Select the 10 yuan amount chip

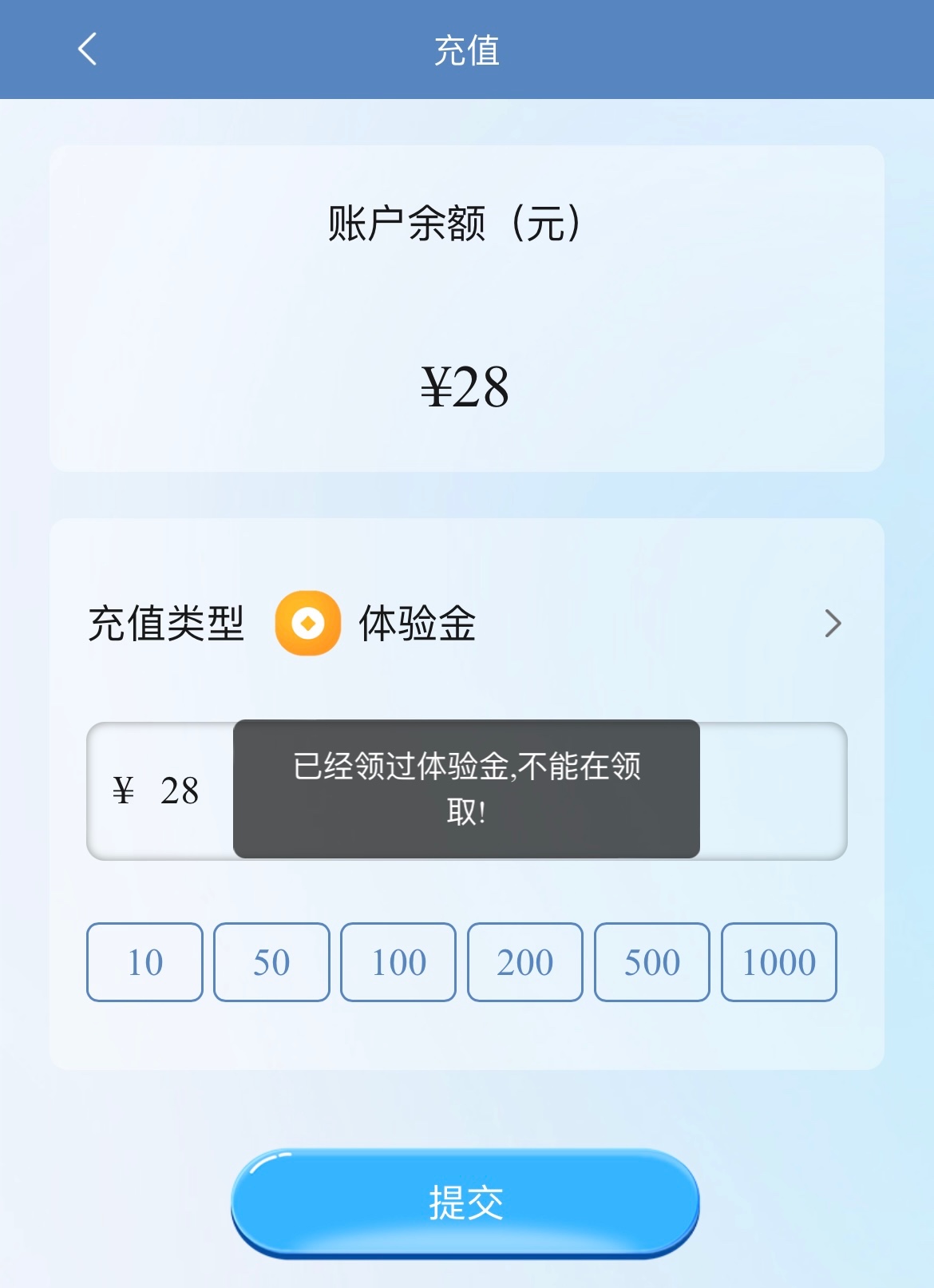pos(144,962)
